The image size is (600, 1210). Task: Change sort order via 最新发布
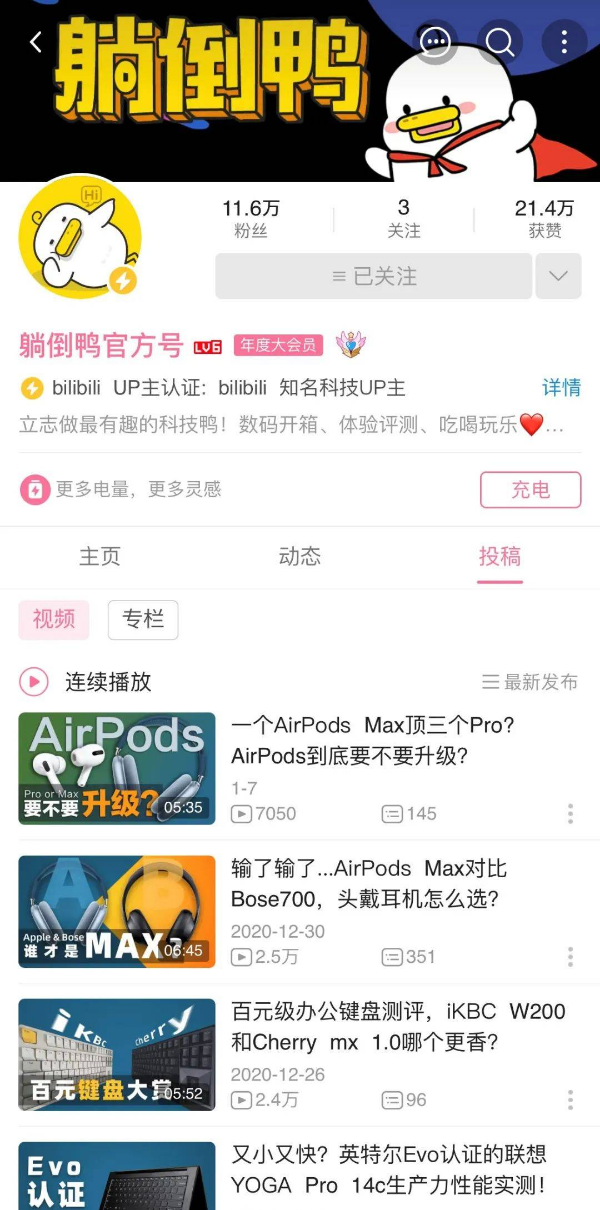pos(530,682)
